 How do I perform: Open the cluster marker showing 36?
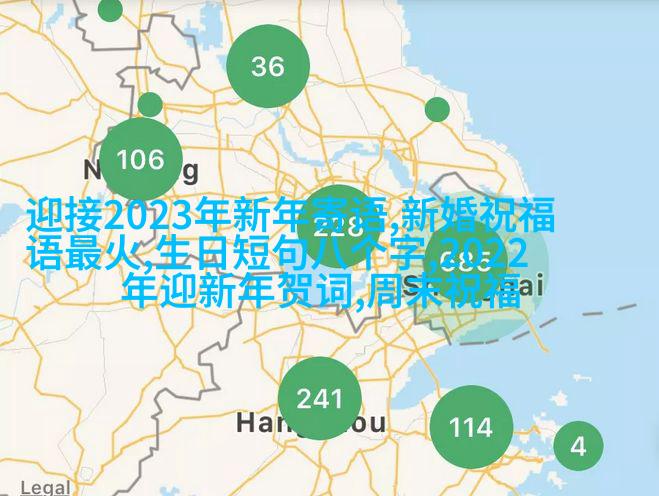(x=267, y=67)
